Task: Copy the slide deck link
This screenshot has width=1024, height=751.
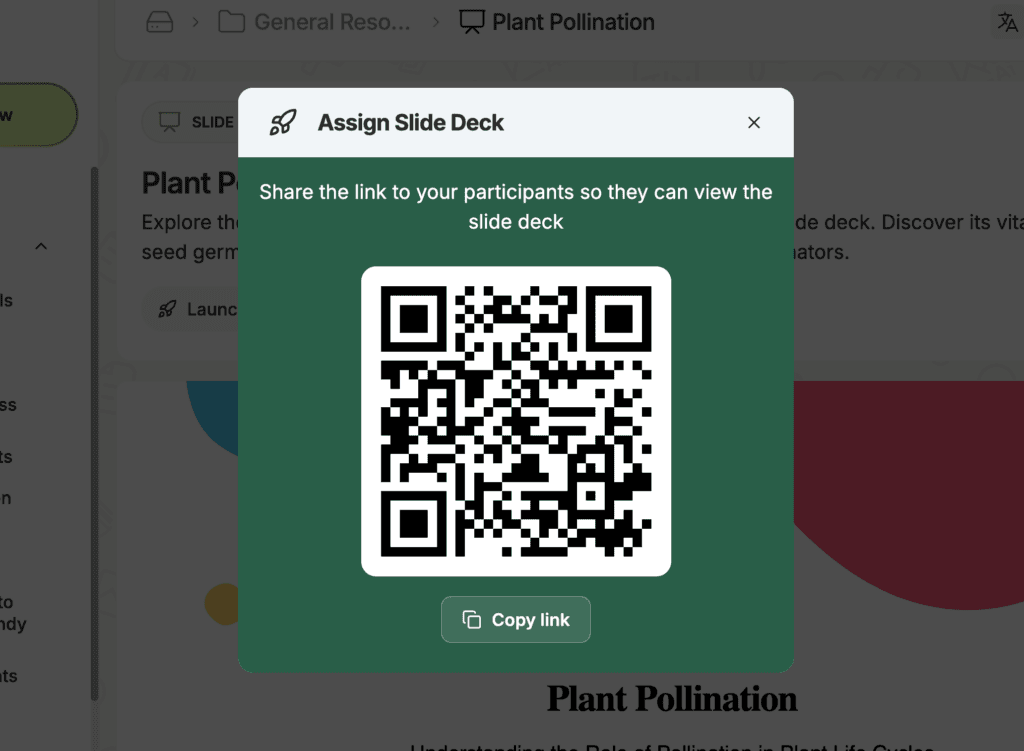Action: [x=516, y=620]
